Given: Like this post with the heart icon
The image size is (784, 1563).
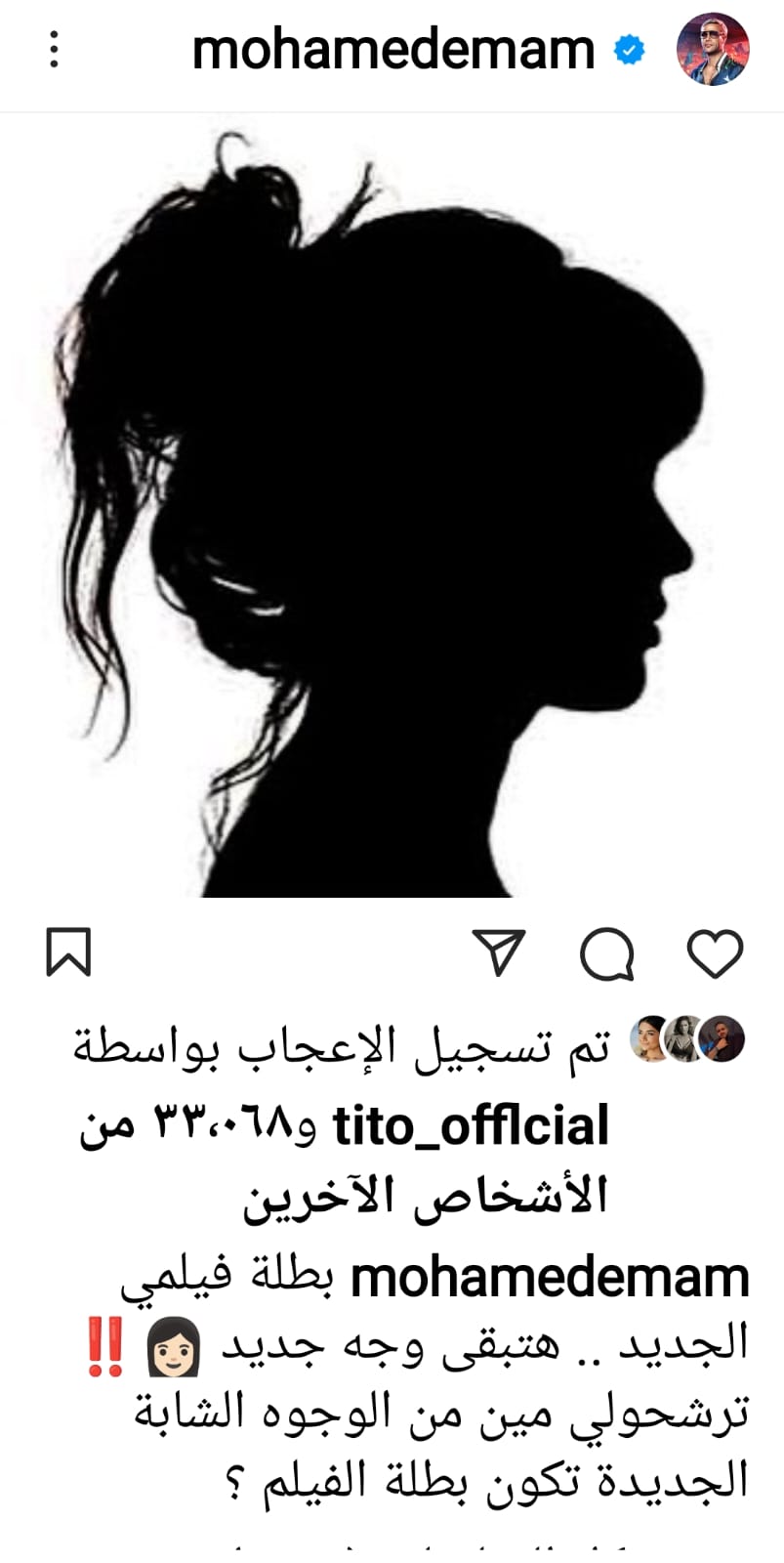Looking at the screenshot, I should [715, 953].
